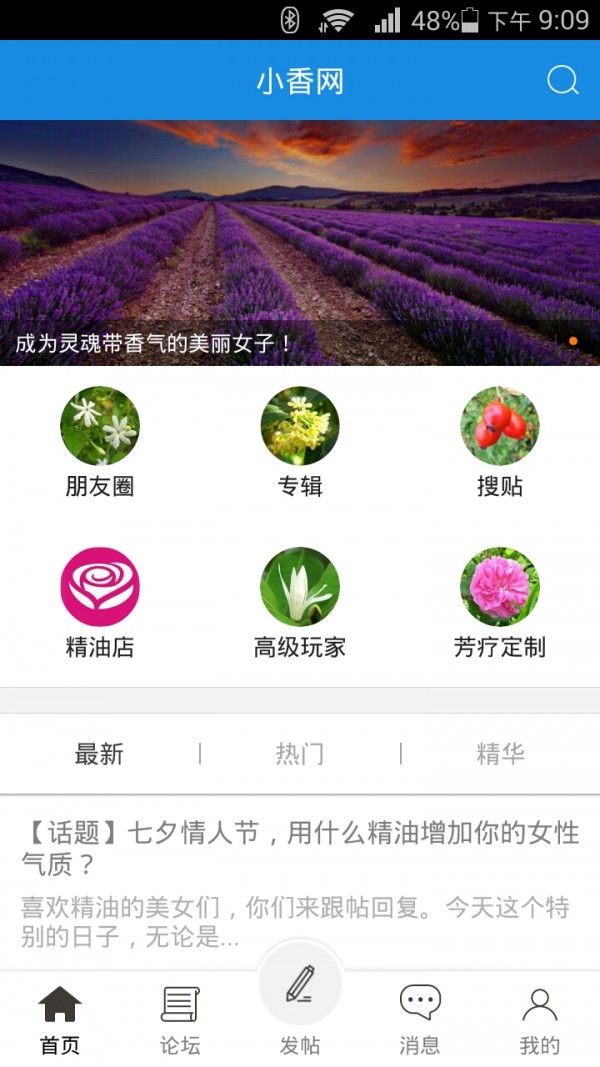The image size is (600, 1067).
Task: Go to 首页 in bottom navigation
Action: [60, 1020]
